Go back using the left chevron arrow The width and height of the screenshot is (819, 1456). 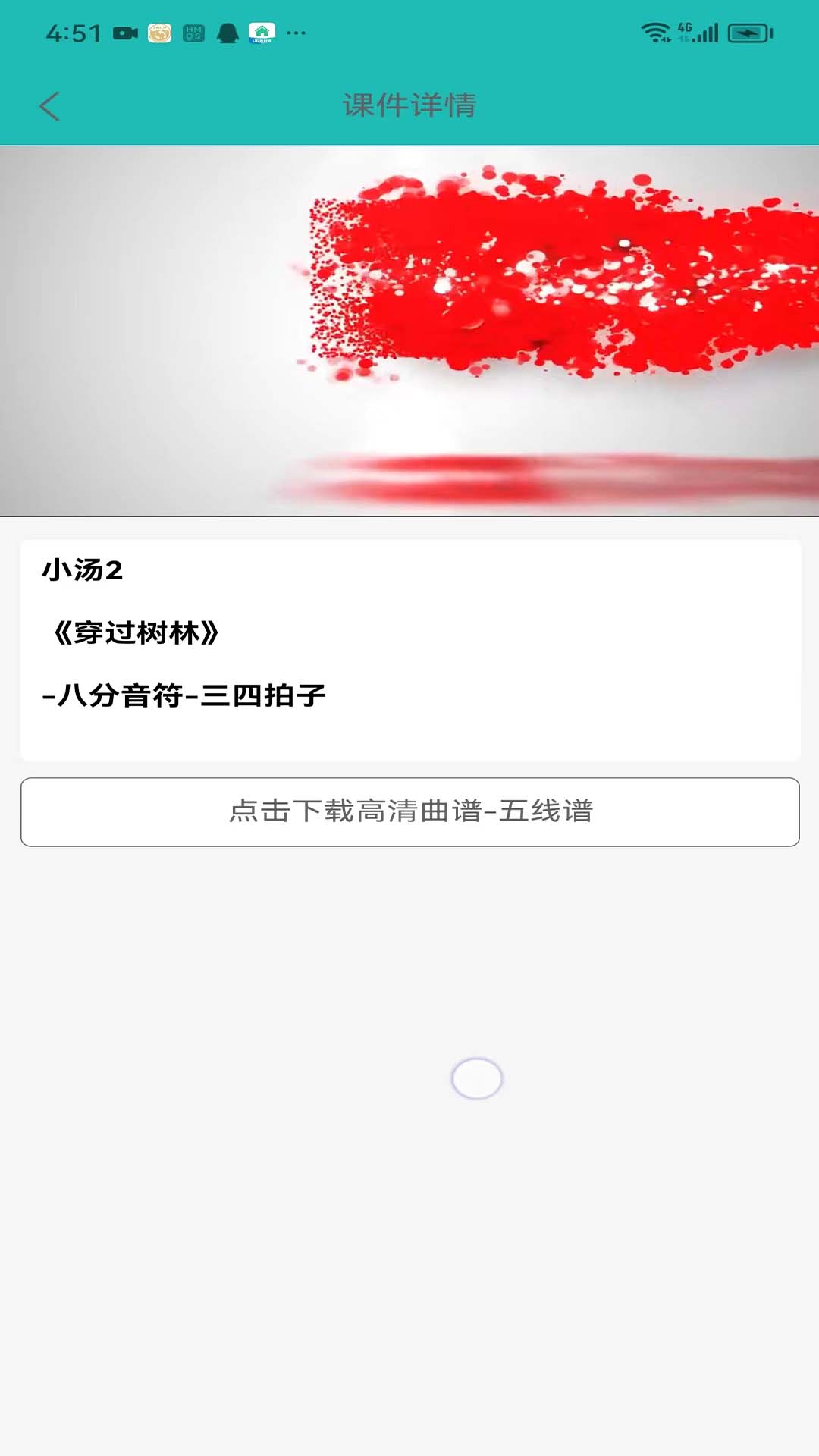[x=50, y=105]
